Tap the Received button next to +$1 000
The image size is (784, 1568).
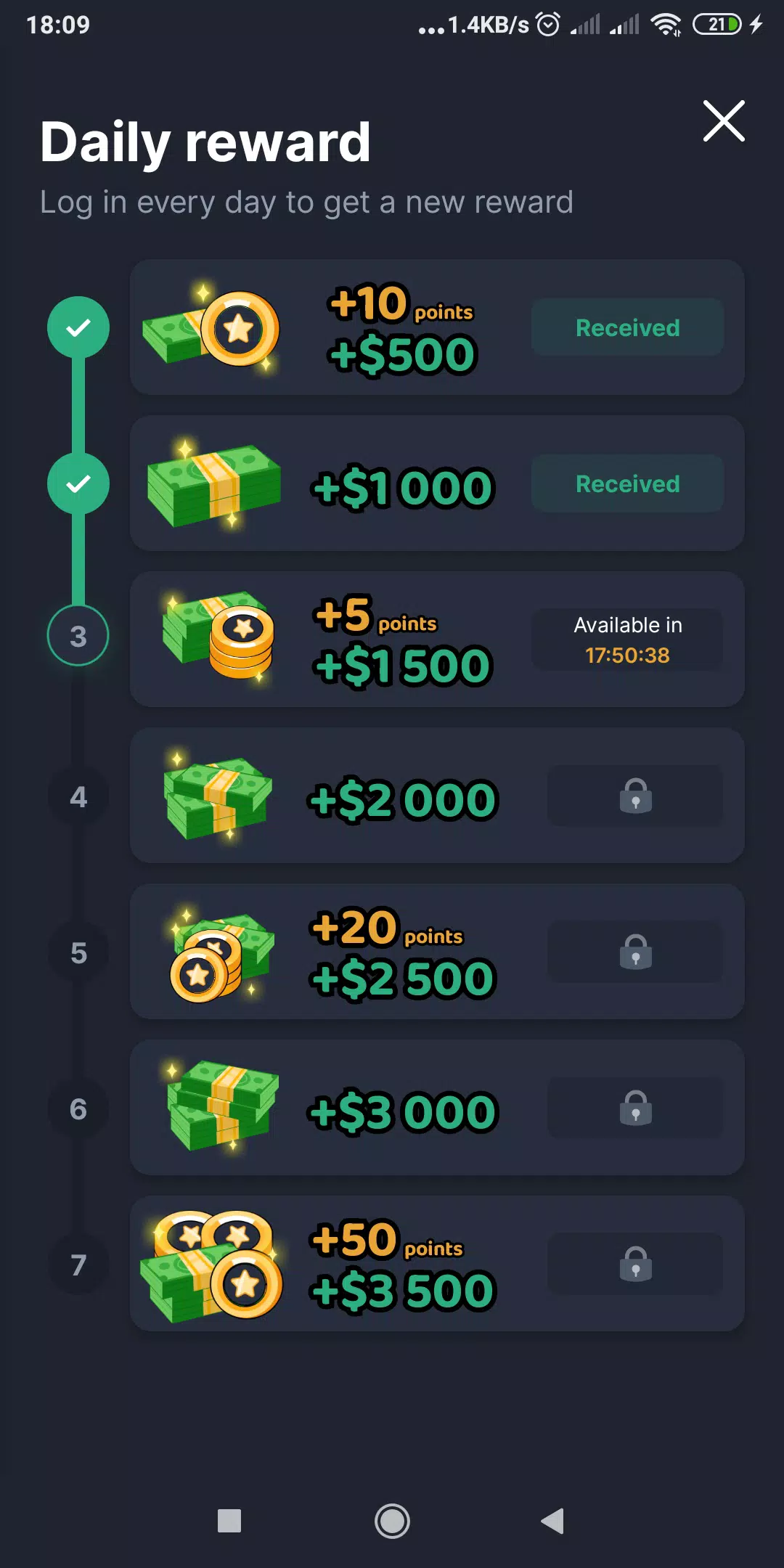click(627, 483)
